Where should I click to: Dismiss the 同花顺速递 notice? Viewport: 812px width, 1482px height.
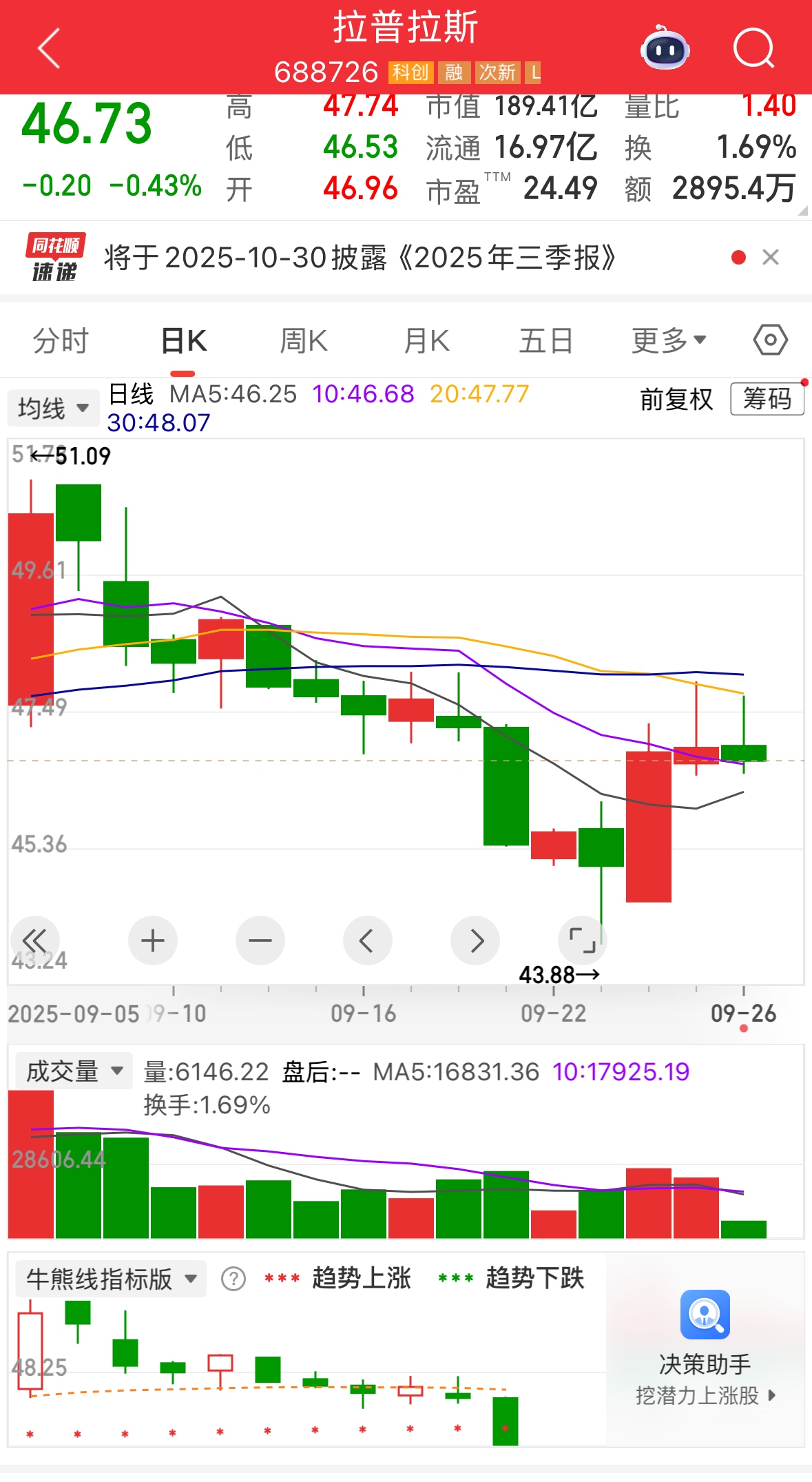pyautogui.click(x=771, y=258)
